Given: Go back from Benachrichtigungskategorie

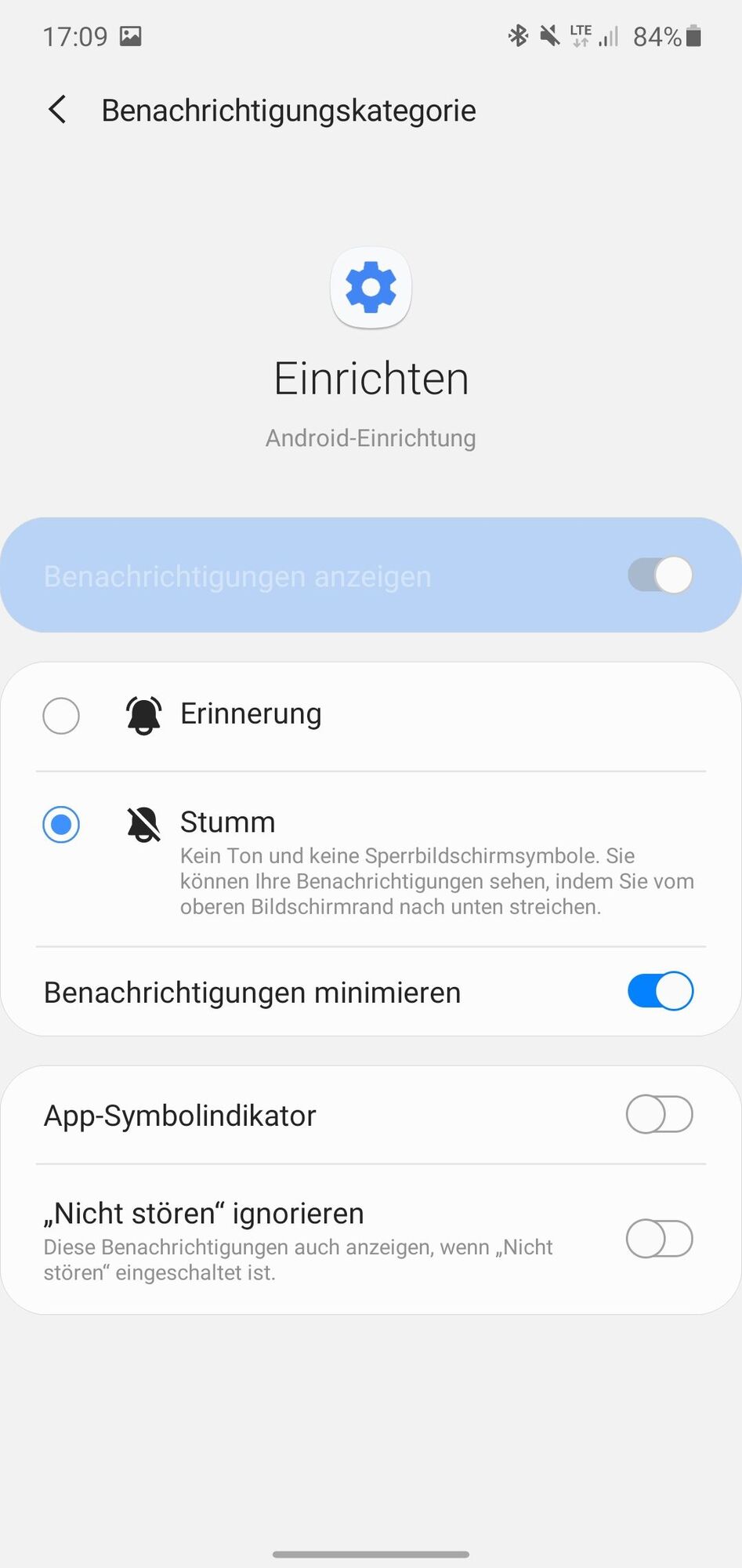Looking at the screenshot, I should pyautogui.click(x=57, y=110).
